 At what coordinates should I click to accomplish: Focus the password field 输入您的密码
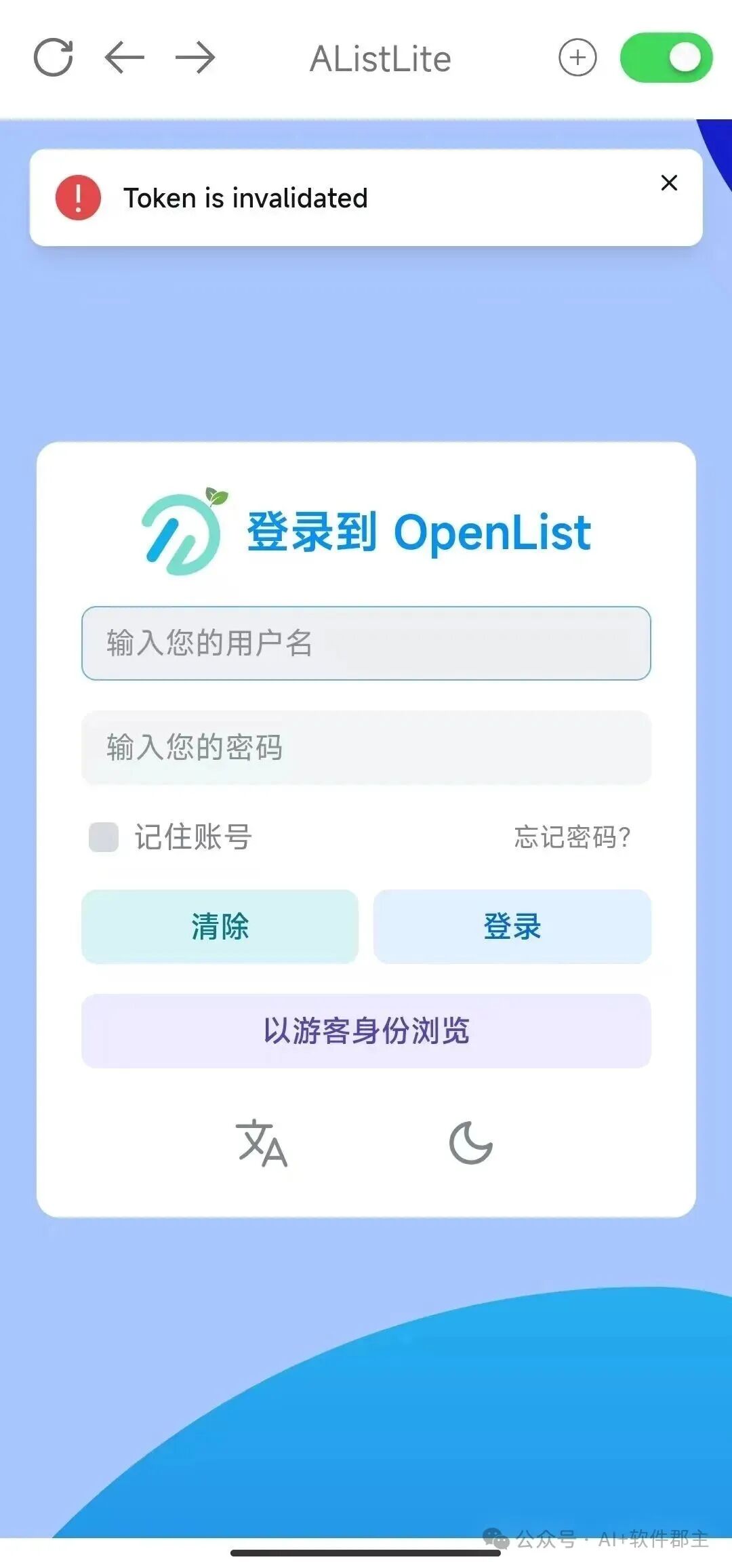[x=366, y=748]
